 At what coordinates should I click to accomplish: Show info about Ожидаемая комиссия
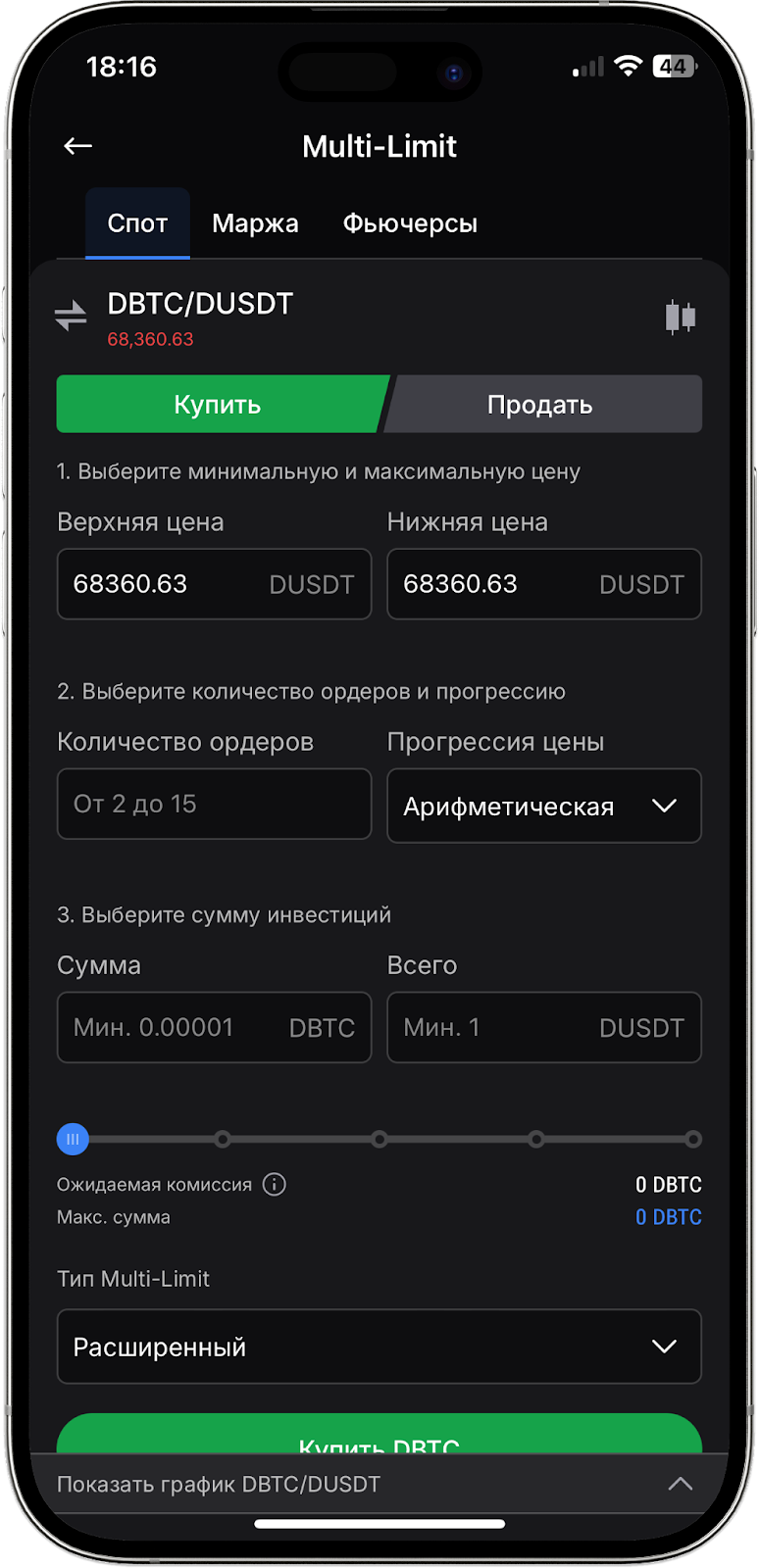(275, 1184)
